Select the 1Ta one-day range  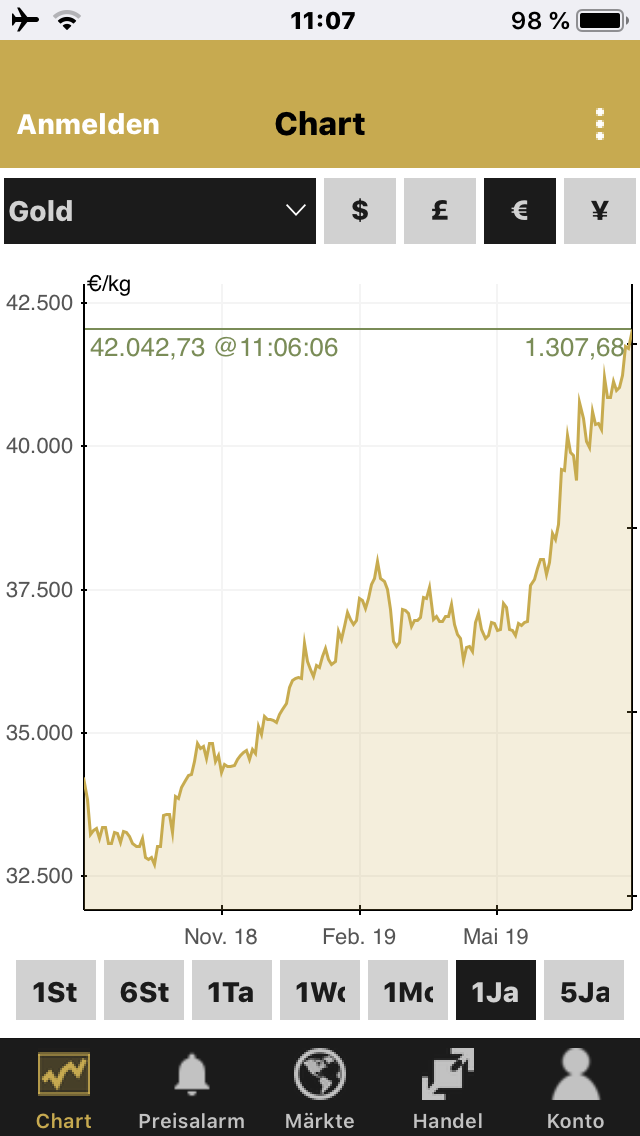(x=232, y=990)
